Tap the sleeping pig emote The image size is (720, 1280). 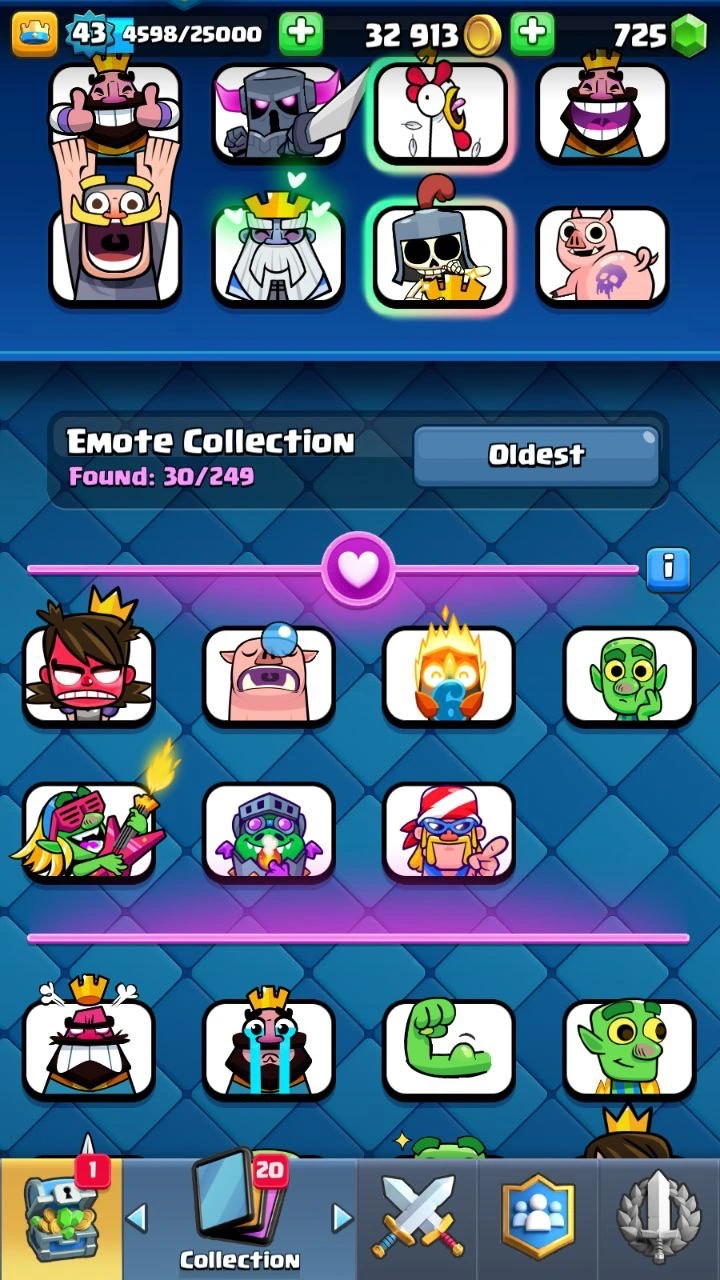point(268,674)
